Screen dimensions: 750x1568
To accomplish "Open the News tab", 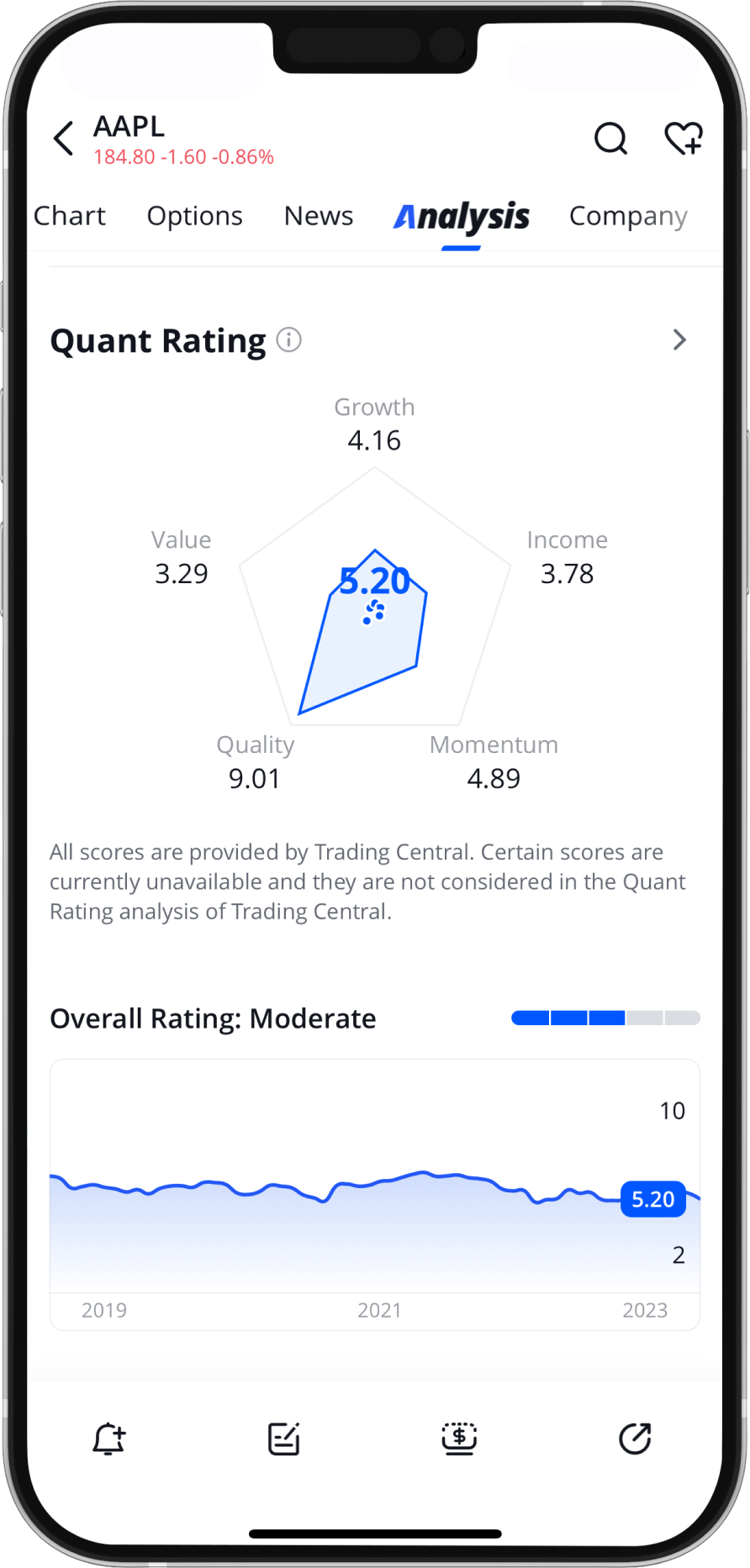I will tap(318, 216).
